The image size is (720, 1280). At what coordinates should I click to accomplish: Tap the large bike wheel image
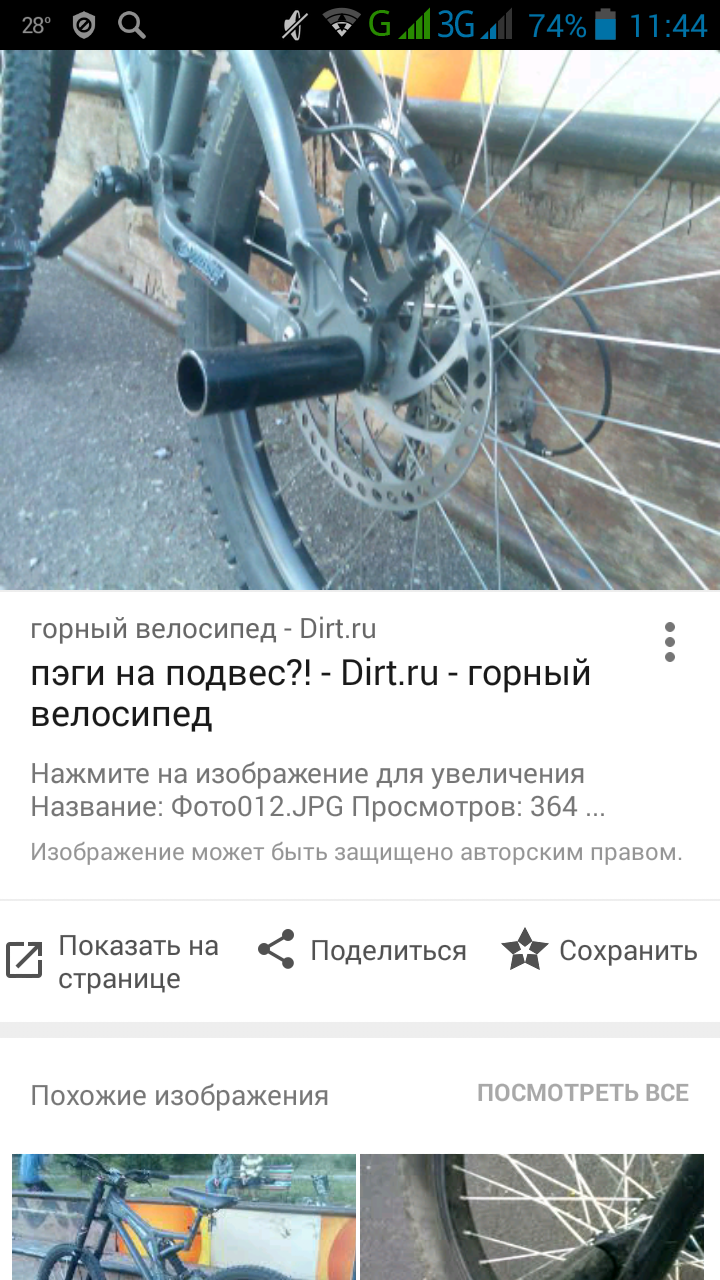point(360,320)
